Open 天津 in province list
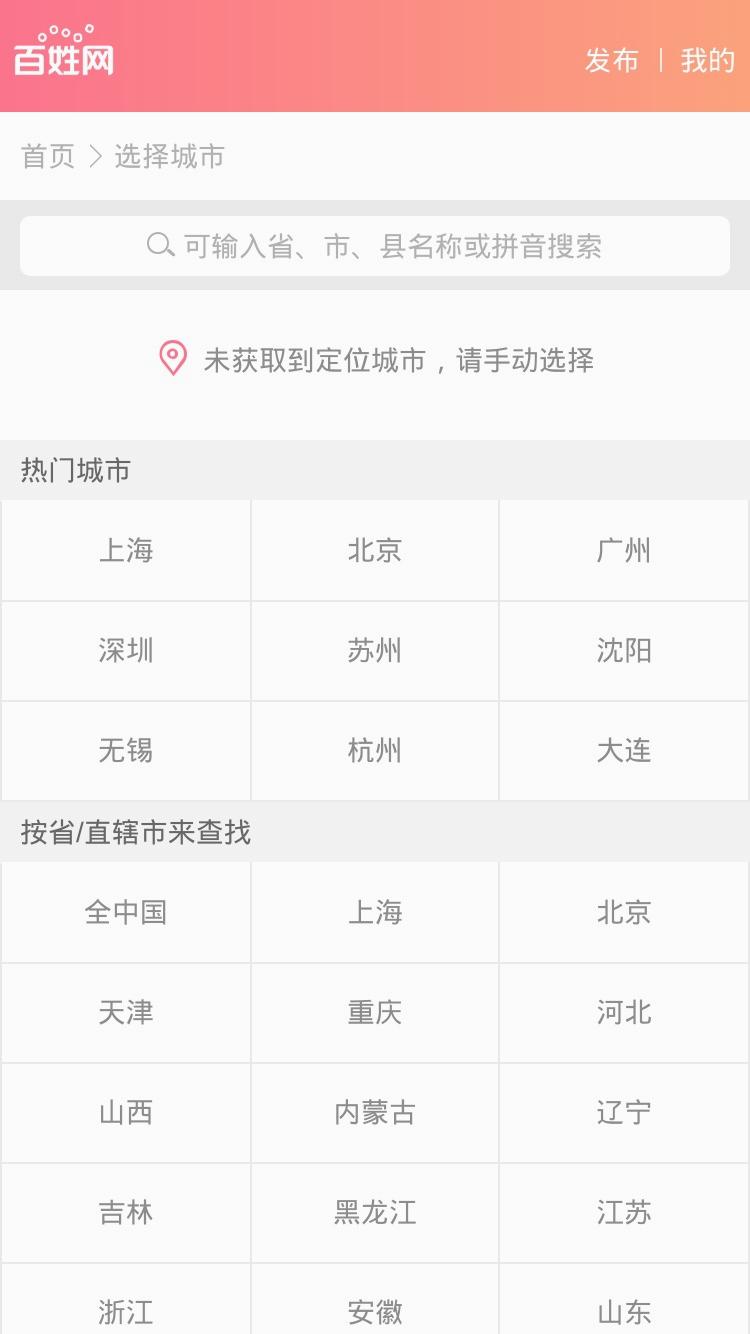Viewport: 750px width, 1334px height. point(126,1013)
